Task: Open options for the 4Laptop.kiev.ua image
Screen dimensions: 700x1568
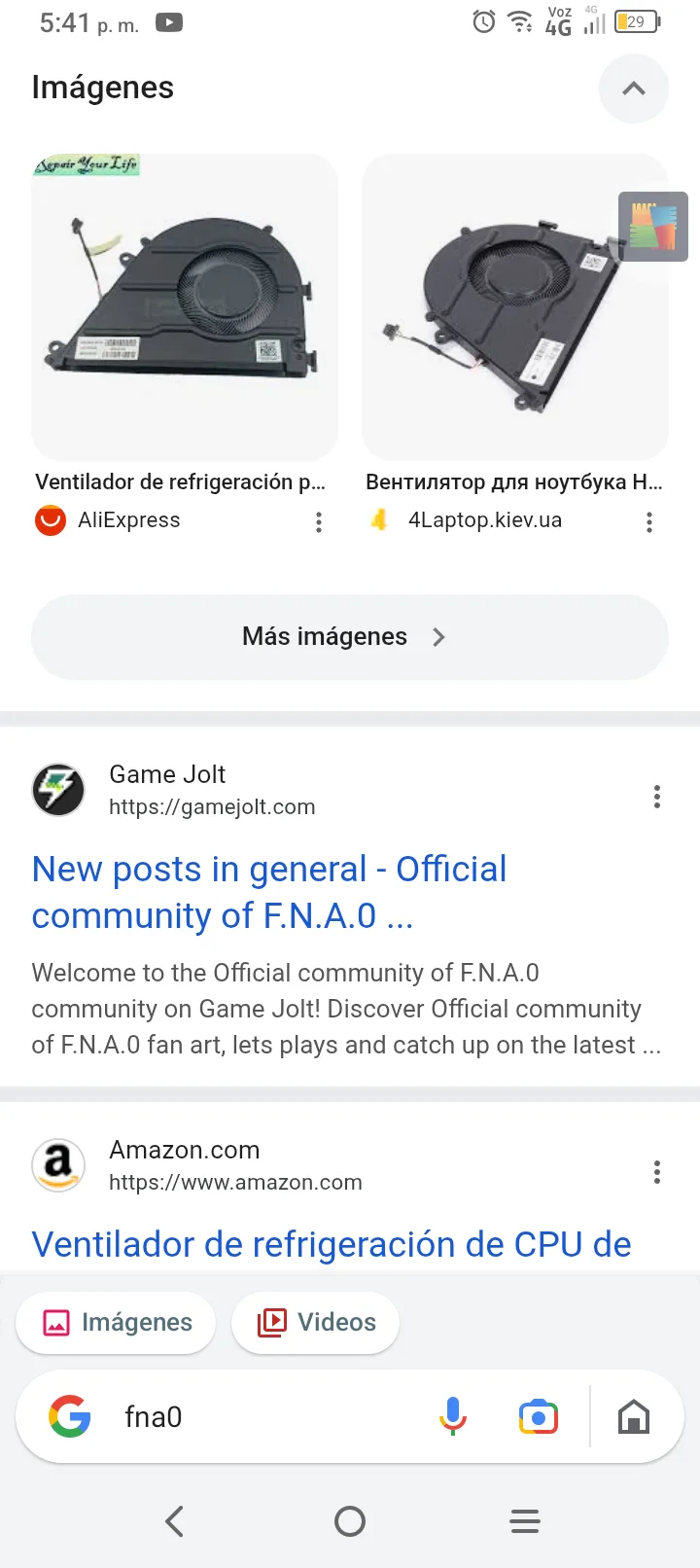Action: (x=649, y=522)
